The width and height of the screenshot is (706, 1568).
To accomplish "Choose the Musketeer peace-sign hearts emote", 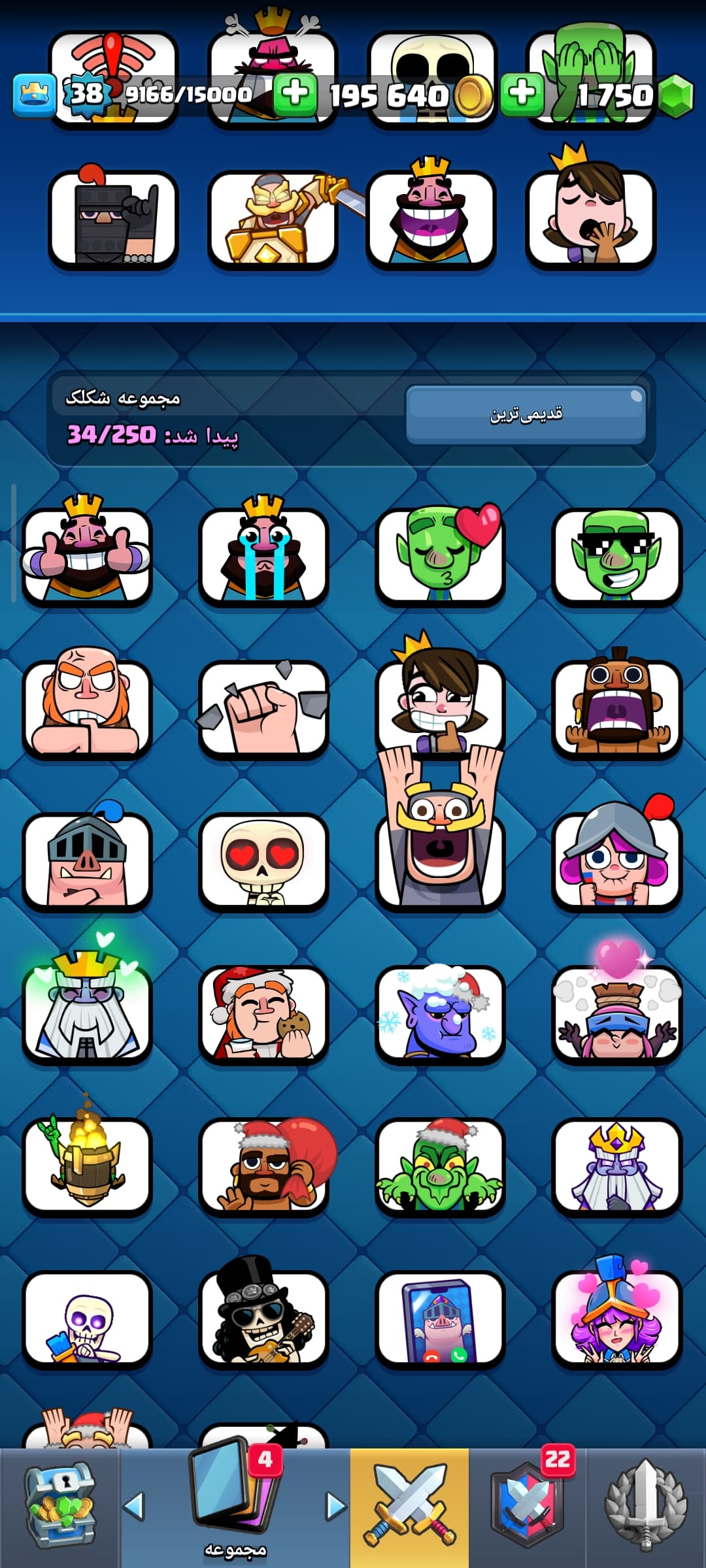I will coord(616,1318).
